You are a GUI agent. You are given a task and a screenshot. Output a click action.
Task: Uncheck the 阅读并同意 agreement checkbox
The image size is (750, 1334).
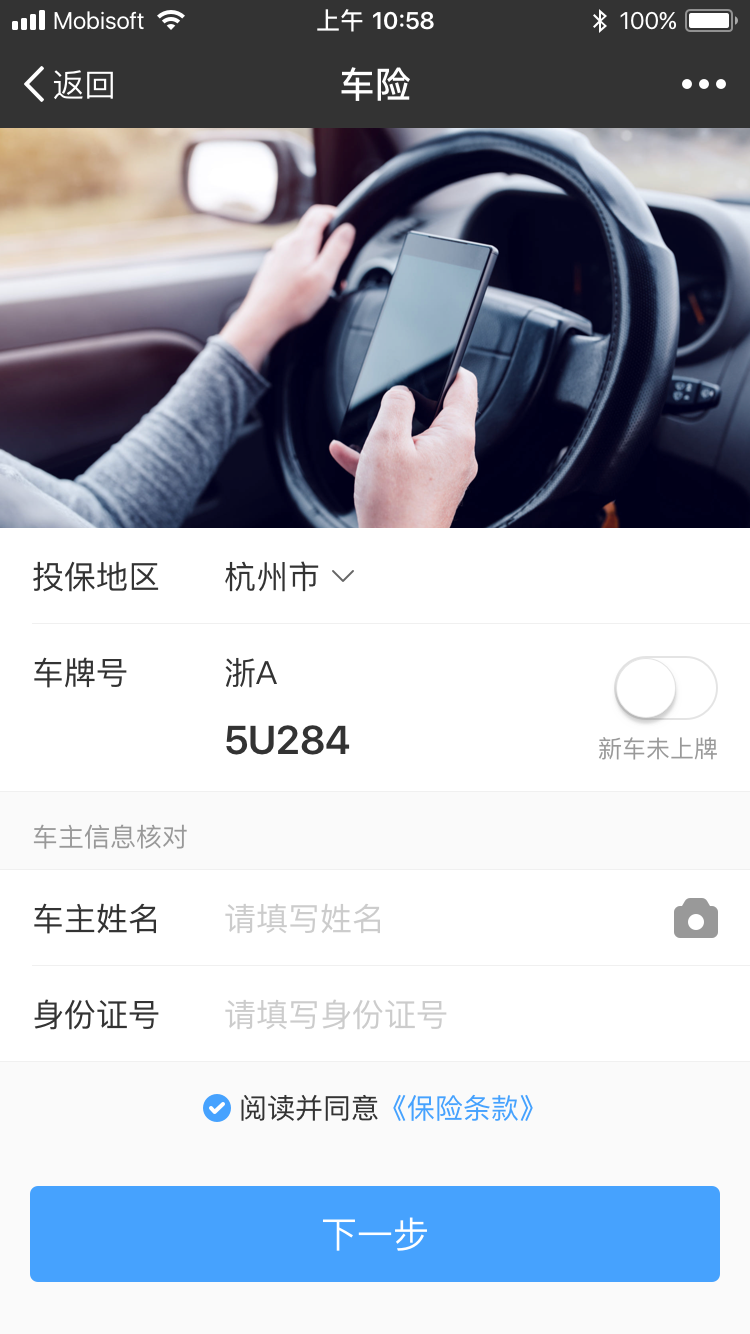217,1108
